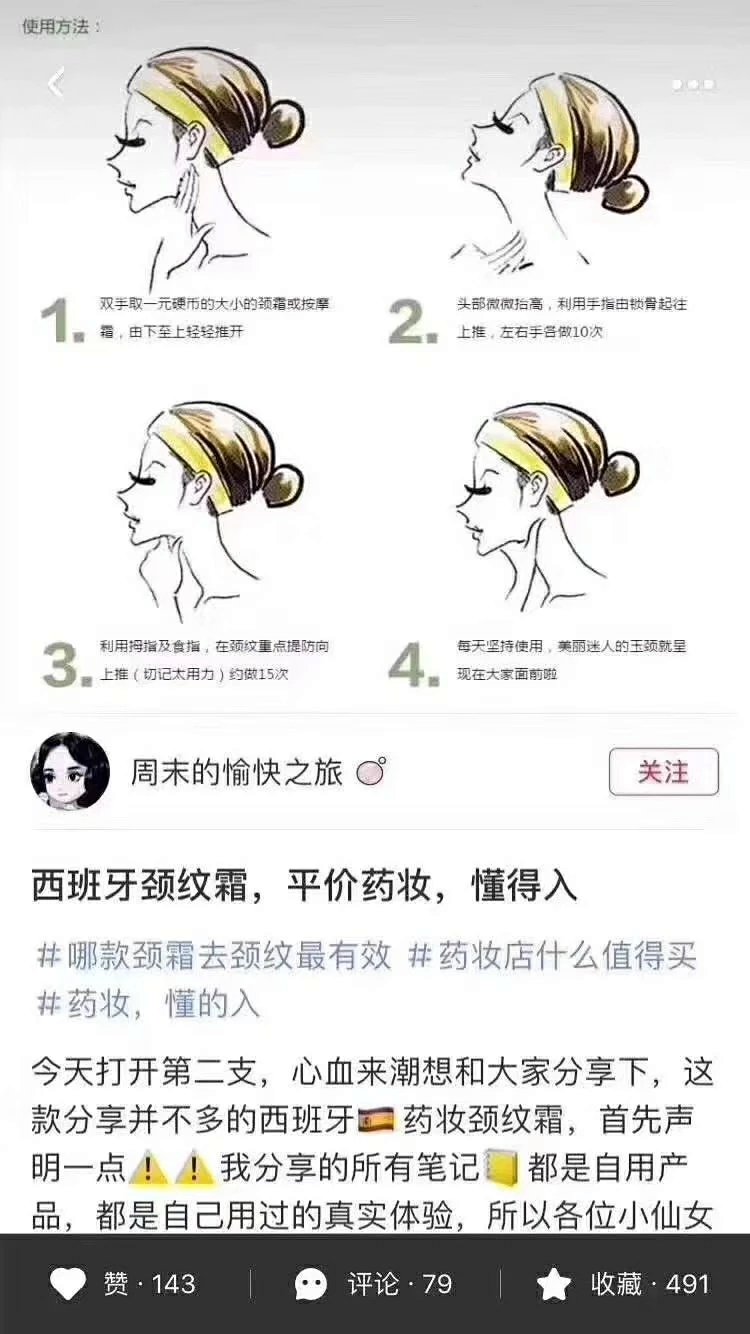Save the post via 收藏 · 491

(x=623, y=1284)
